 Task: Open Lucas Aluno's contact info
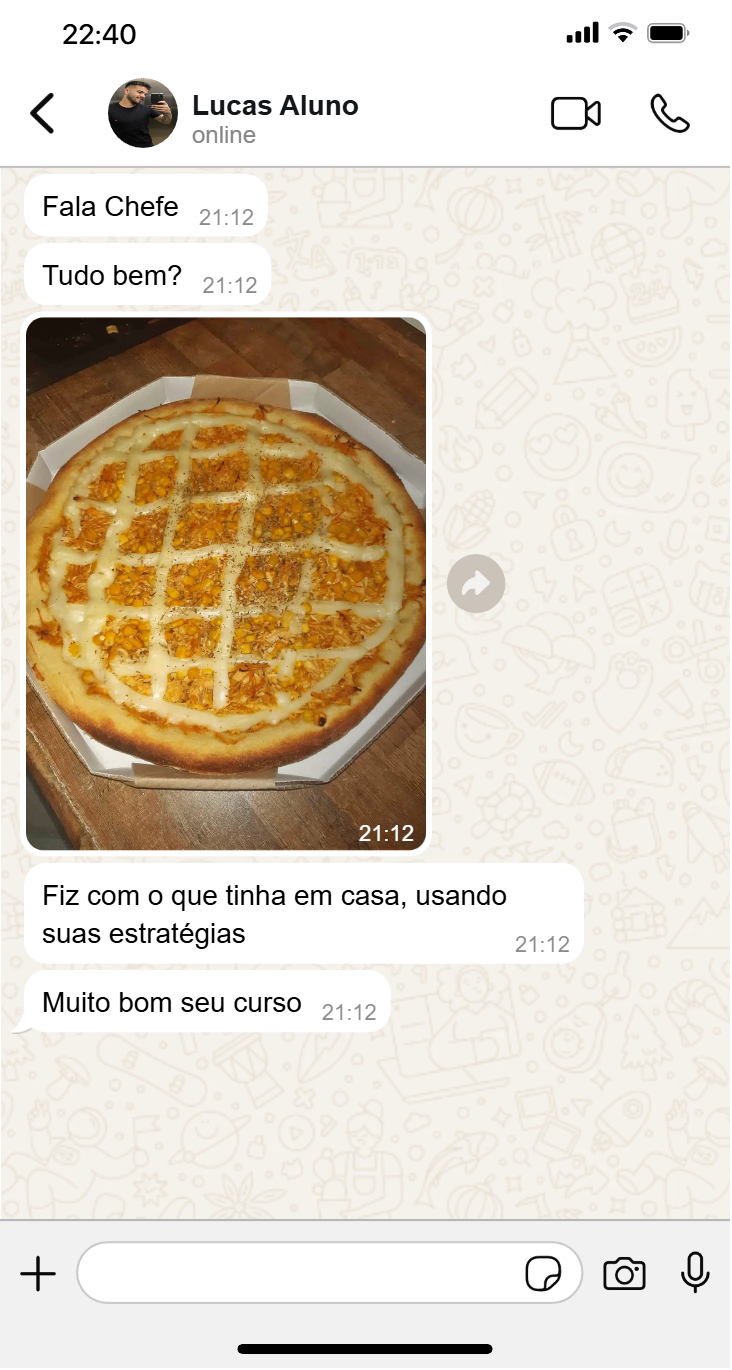click(275, 118)
